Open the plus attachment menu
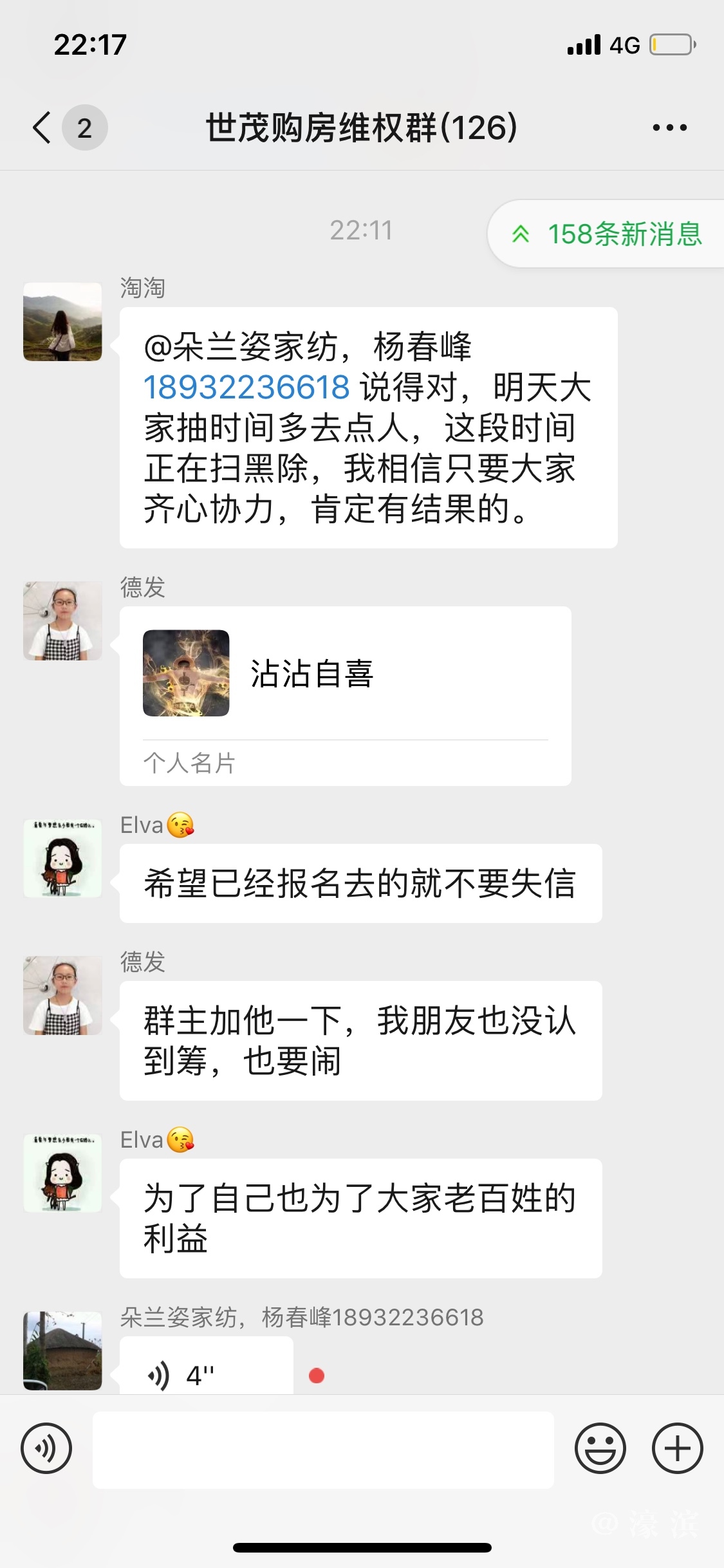 pyautogui.click(x=677, y=1449)
